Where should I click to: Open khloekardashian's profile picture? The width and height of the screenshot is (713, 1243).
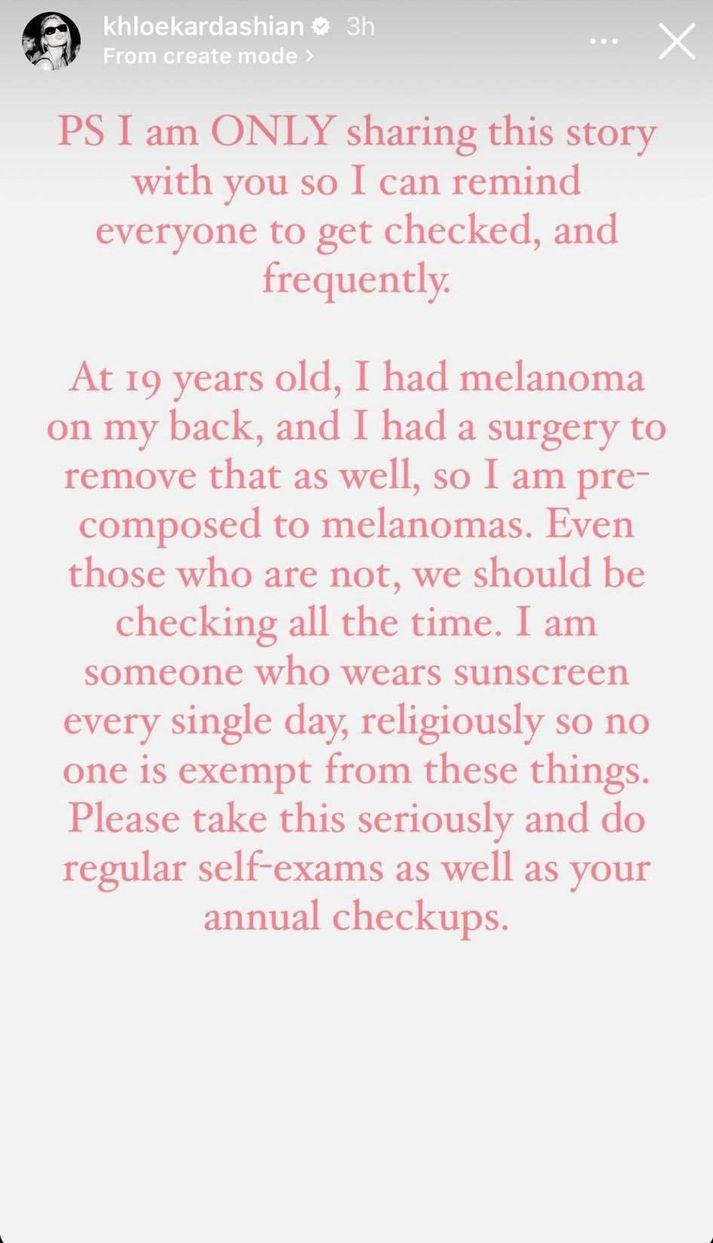(52, 42)
